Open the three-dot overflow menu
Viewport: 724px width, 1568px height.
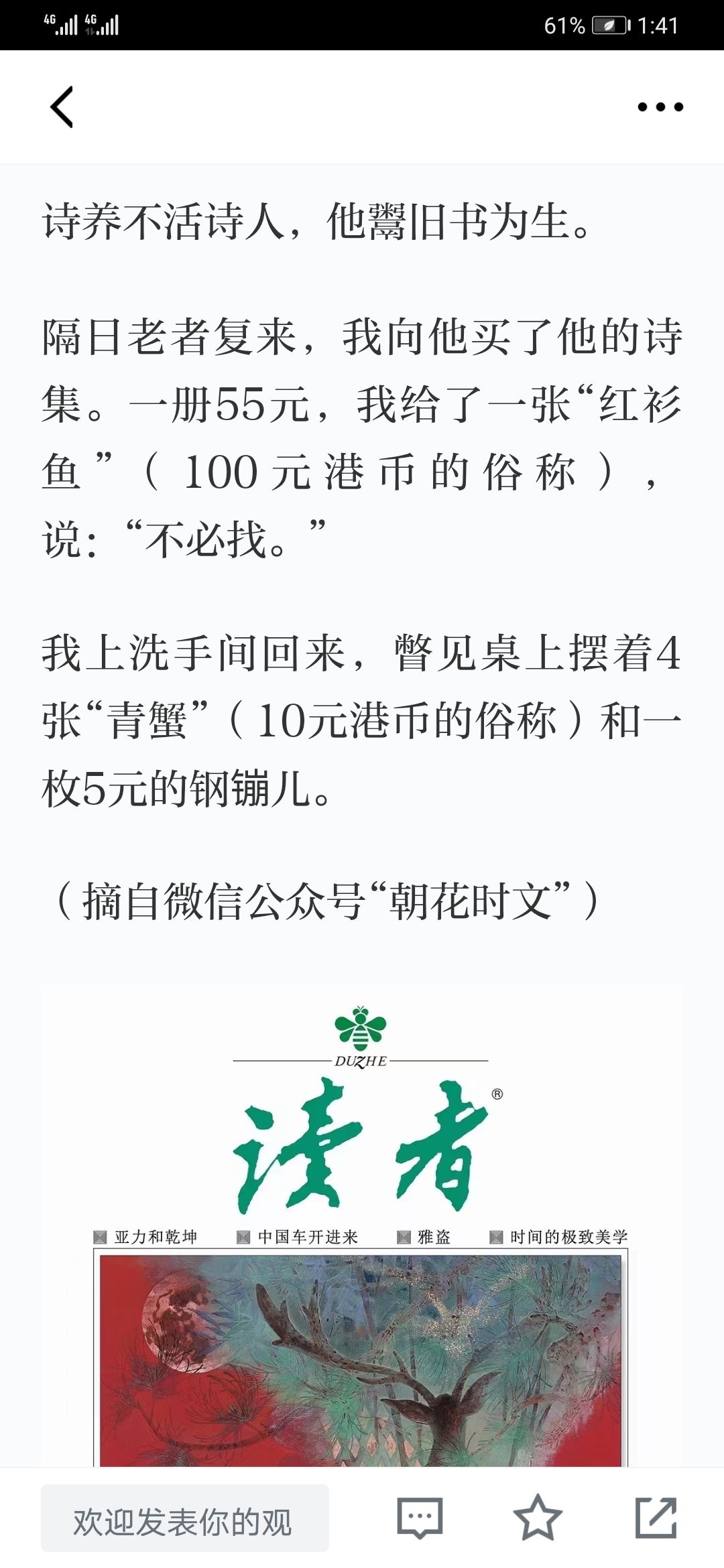click(660, 107)
